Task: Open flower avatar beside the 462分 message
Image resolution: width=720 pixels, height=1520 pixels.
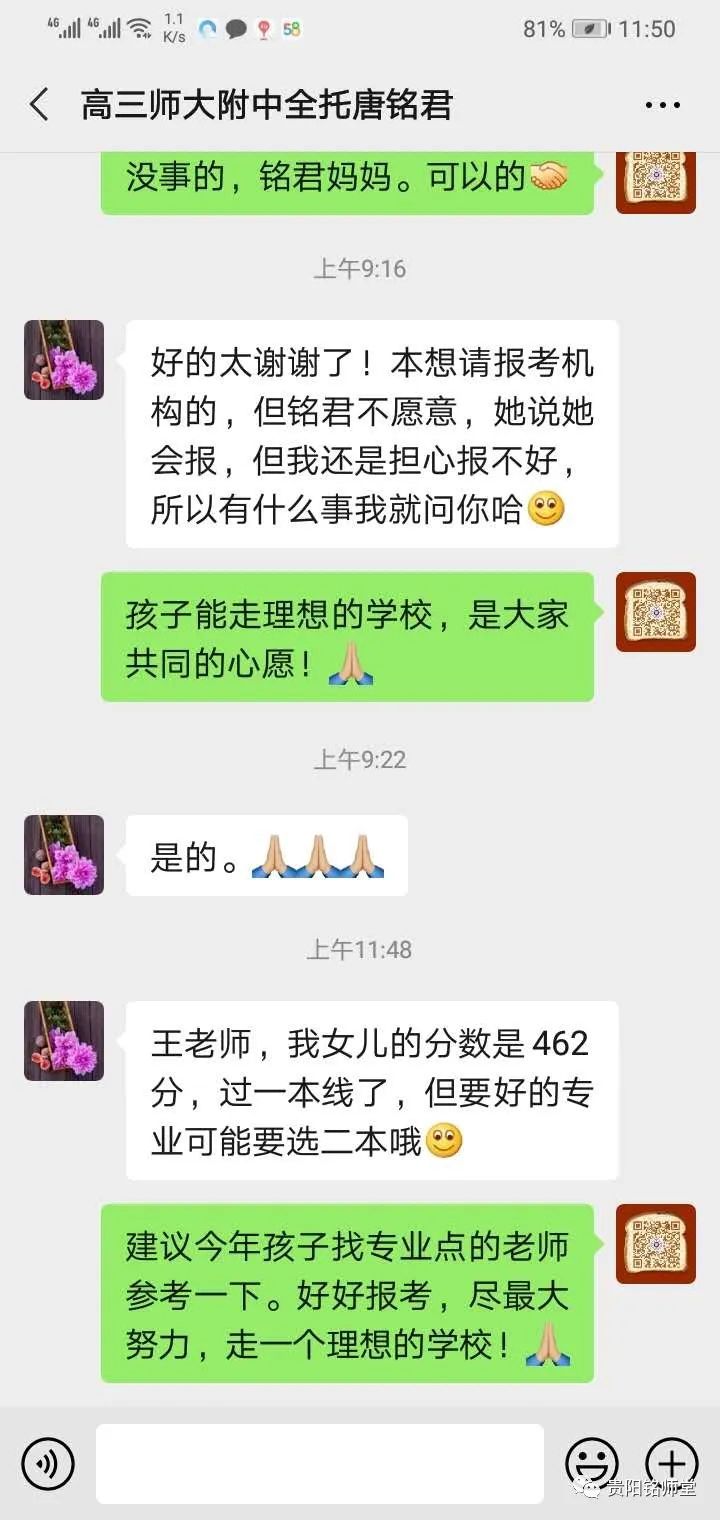Action: [64, 1040]
